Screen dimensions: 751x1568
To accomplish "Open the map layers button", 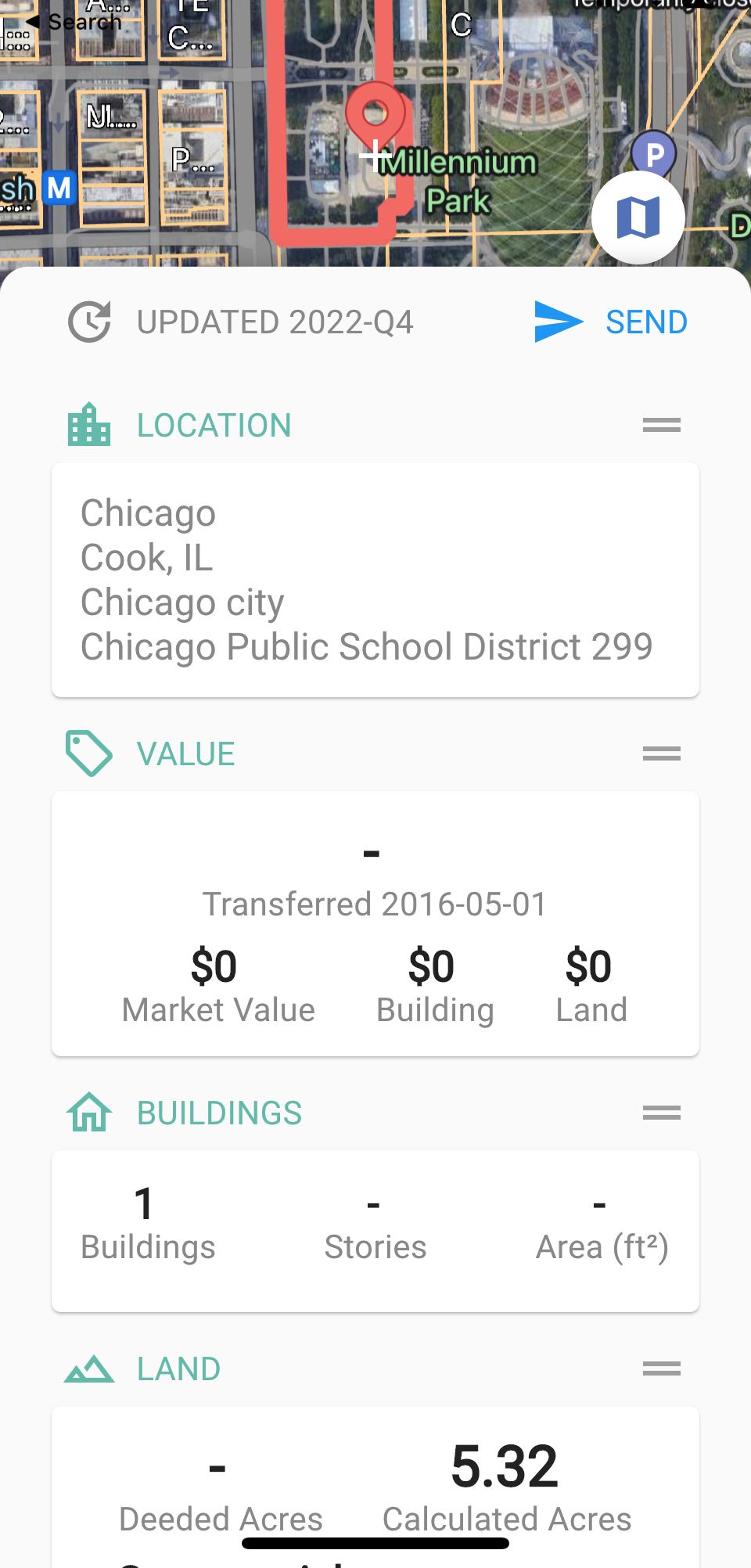I will pos(638,218).
